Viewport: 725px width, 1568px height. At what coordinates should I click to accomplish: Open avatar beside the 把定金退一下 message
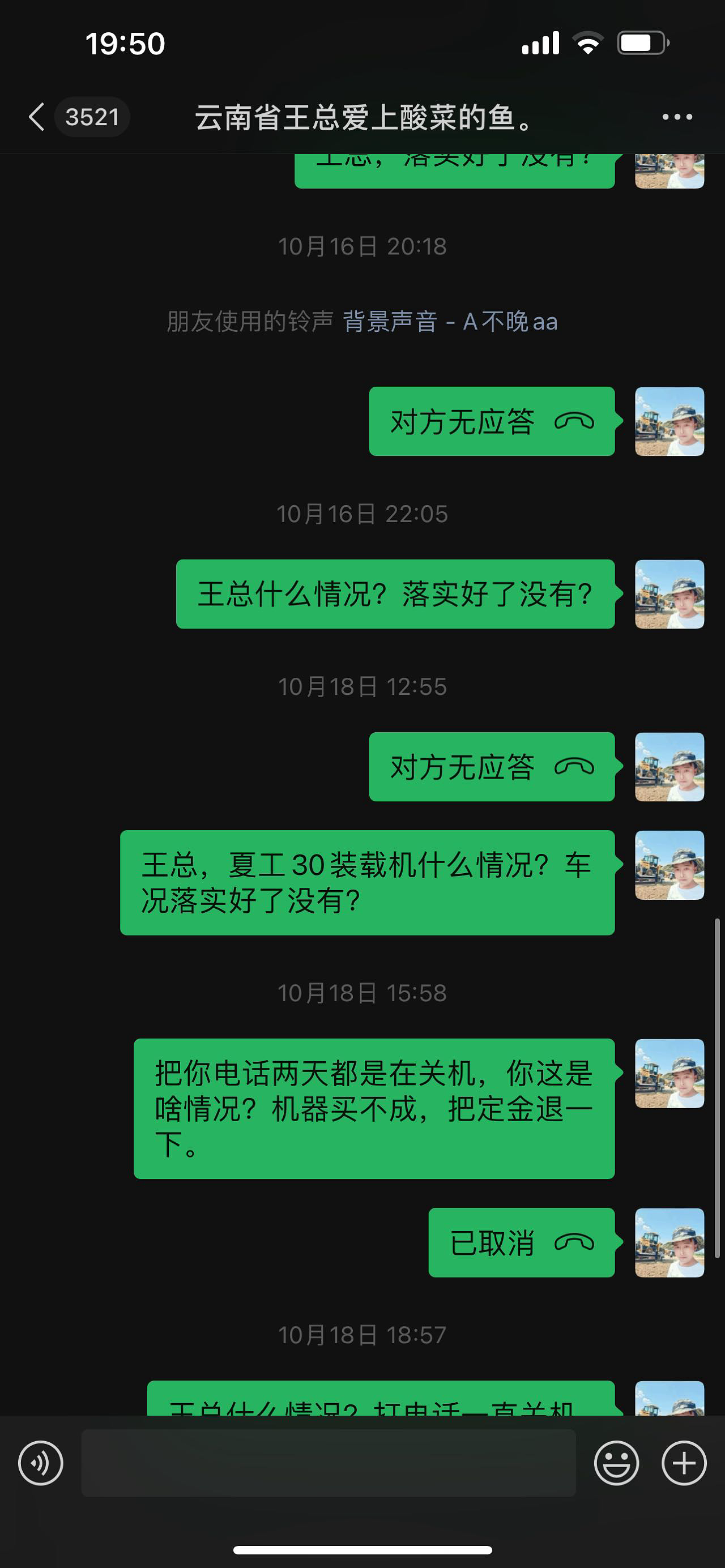(669, 1073)
